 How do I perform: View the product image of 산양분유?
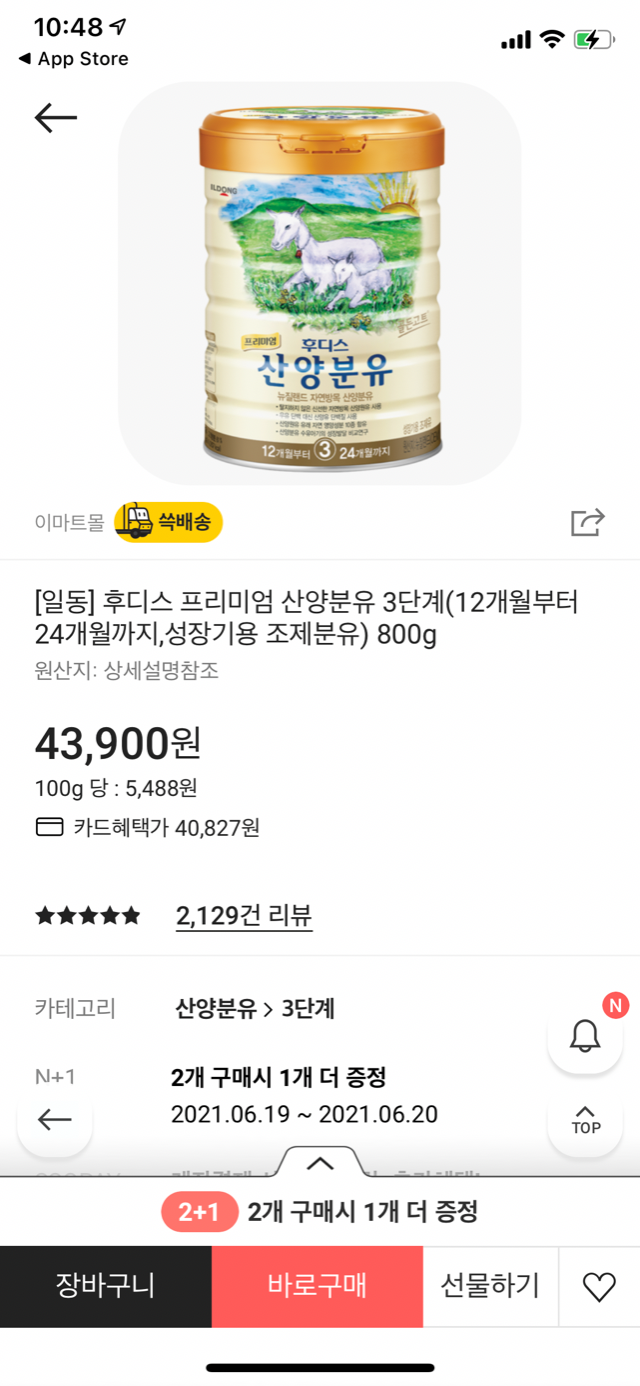pyautogui.click(x=320, y=283)
